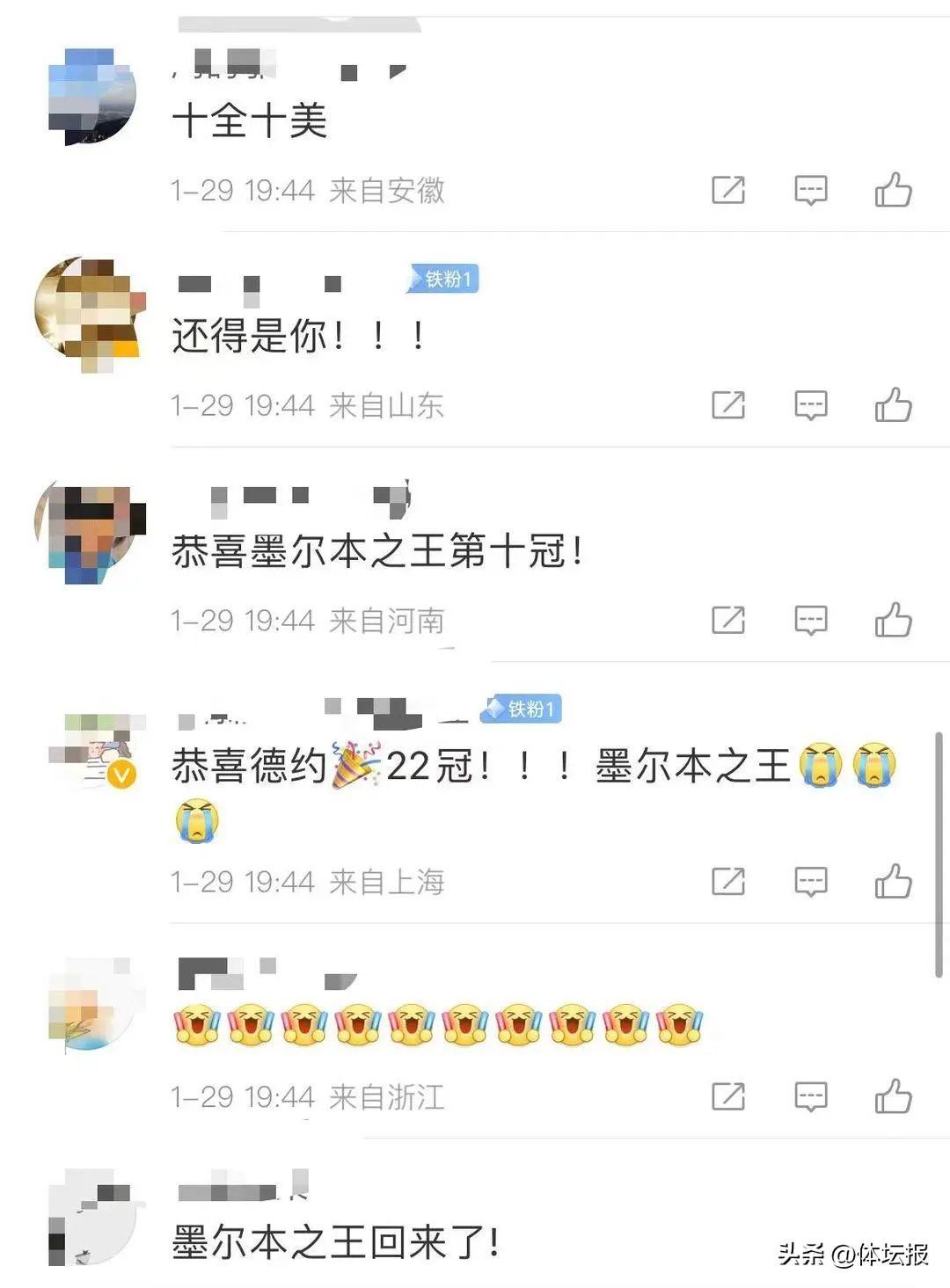Repost the laughing-emoji comment from 浙江
This screenshot has height=1288, width=950.
click(x=727, y=1096)
